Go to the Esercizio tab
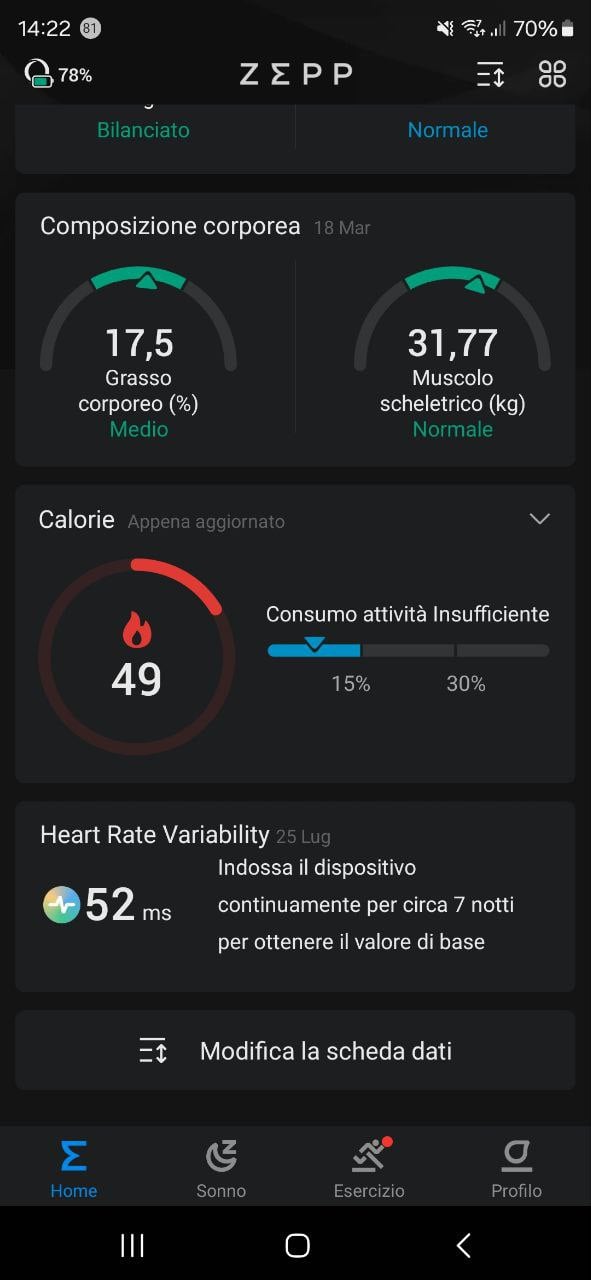Screen dimensions: 591x1280 pyautogui.click(x=369, y=1168)
